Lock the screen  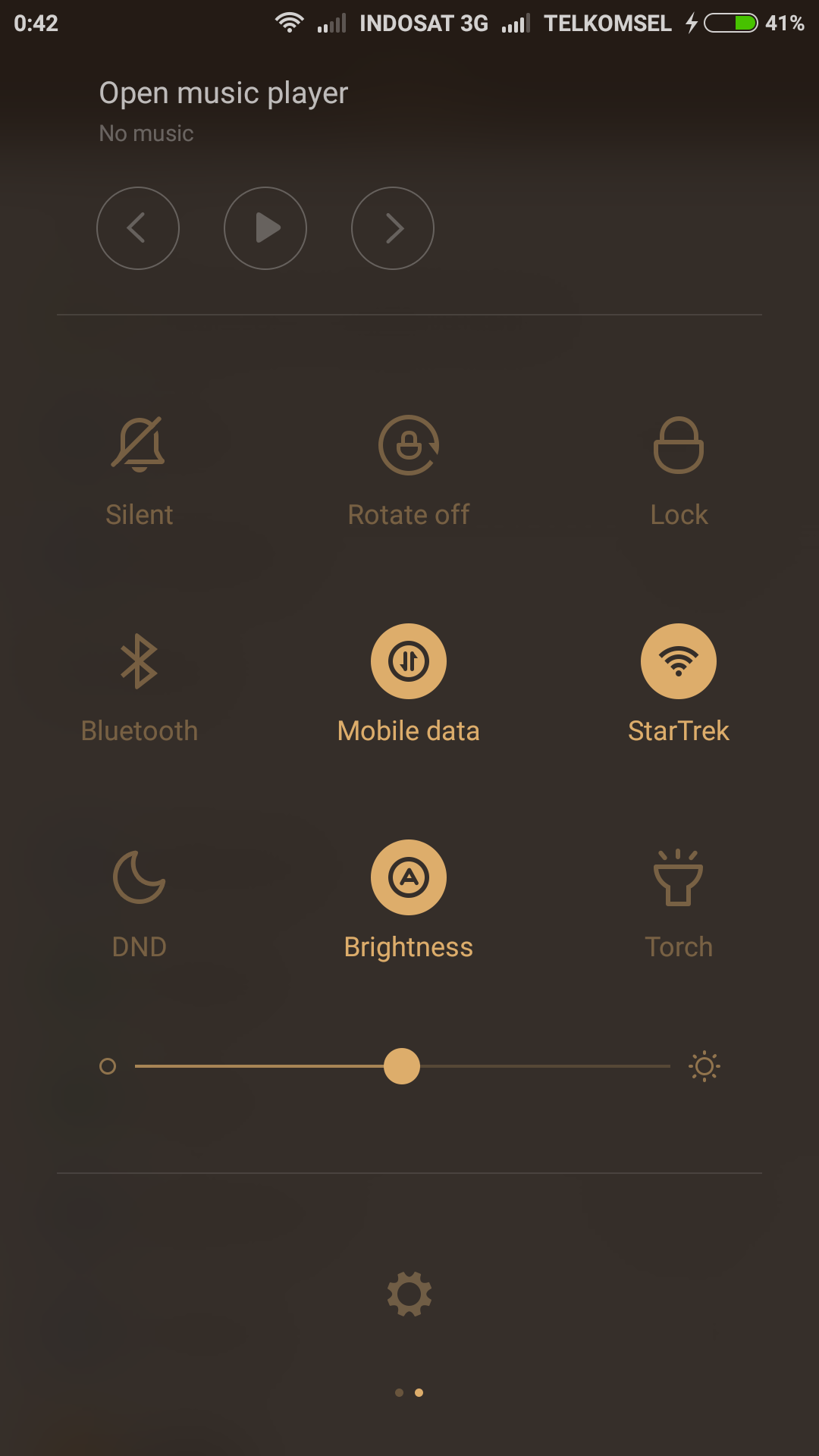679,445
